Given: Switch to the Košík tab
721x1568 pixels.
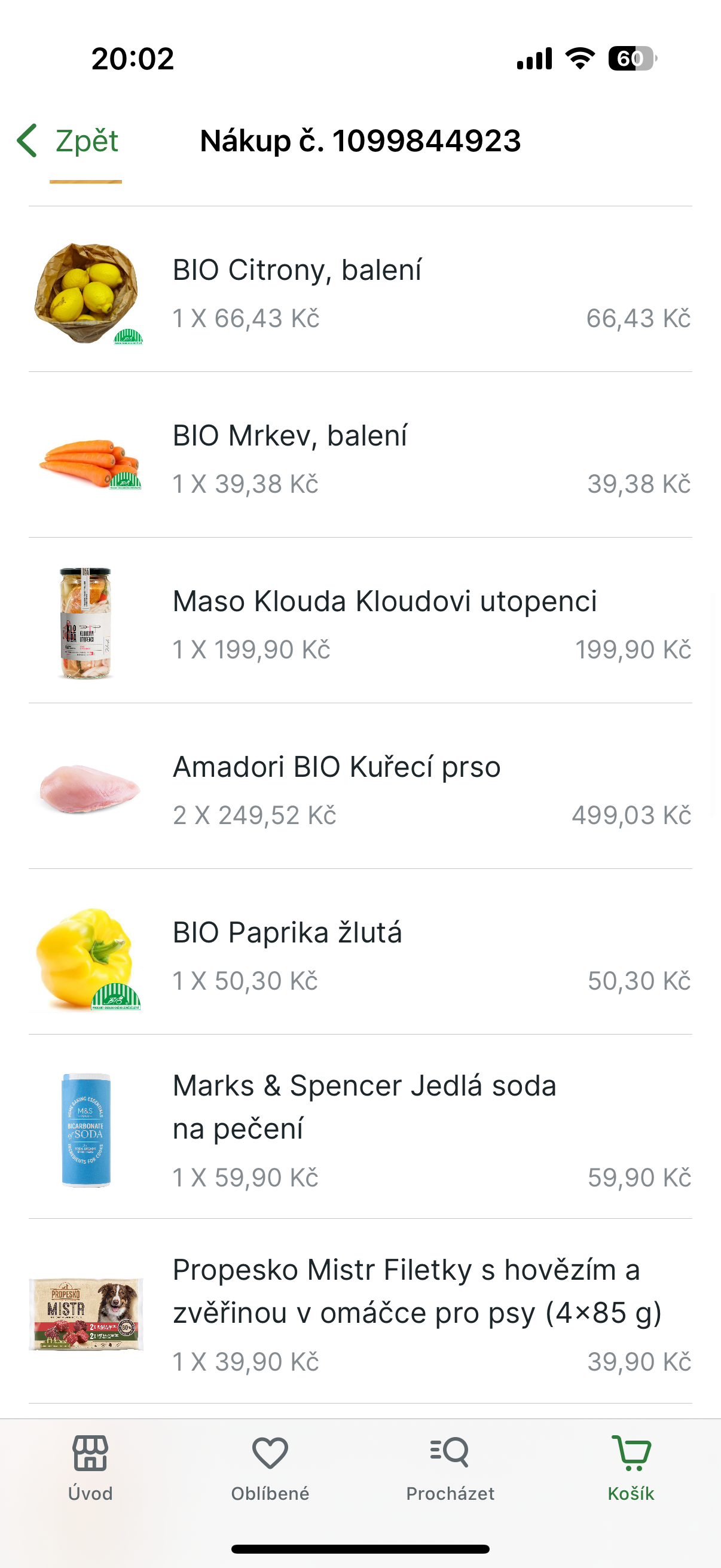Looking at the screenshot, I should point(631,1468).
